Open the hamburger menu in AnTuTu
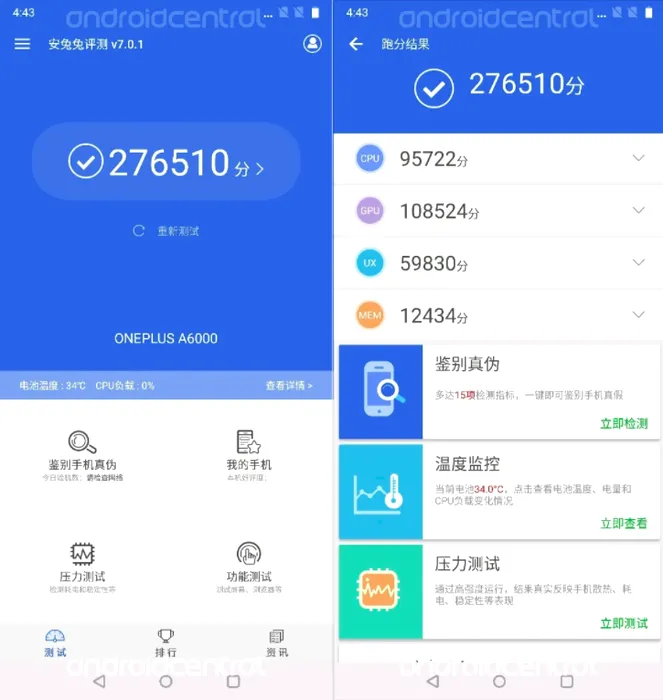 [x=22, y=44]
